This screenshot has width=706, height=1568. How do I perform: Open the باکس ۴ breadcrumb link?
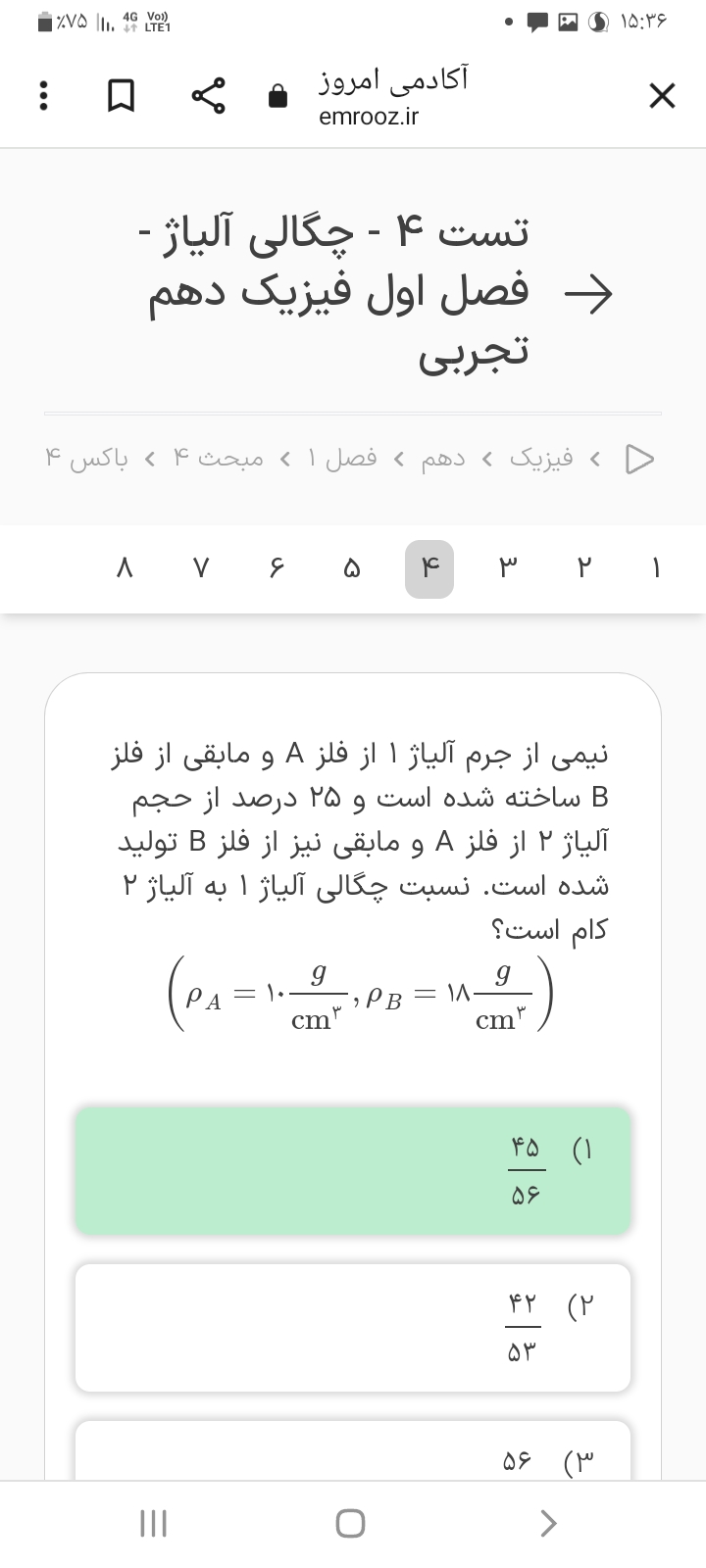coord(87,458)
